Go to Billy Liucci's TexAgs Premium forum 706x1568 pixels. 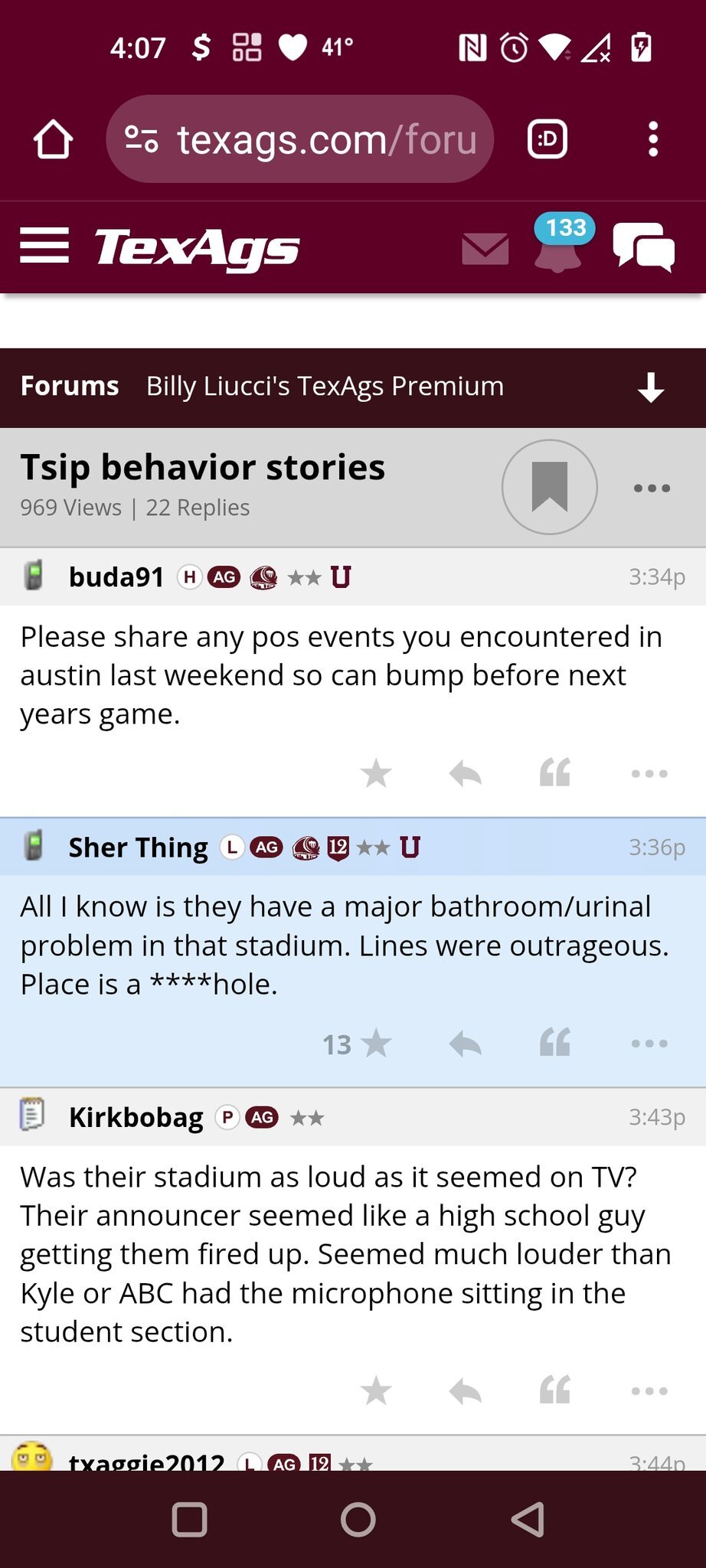[325, 387]
